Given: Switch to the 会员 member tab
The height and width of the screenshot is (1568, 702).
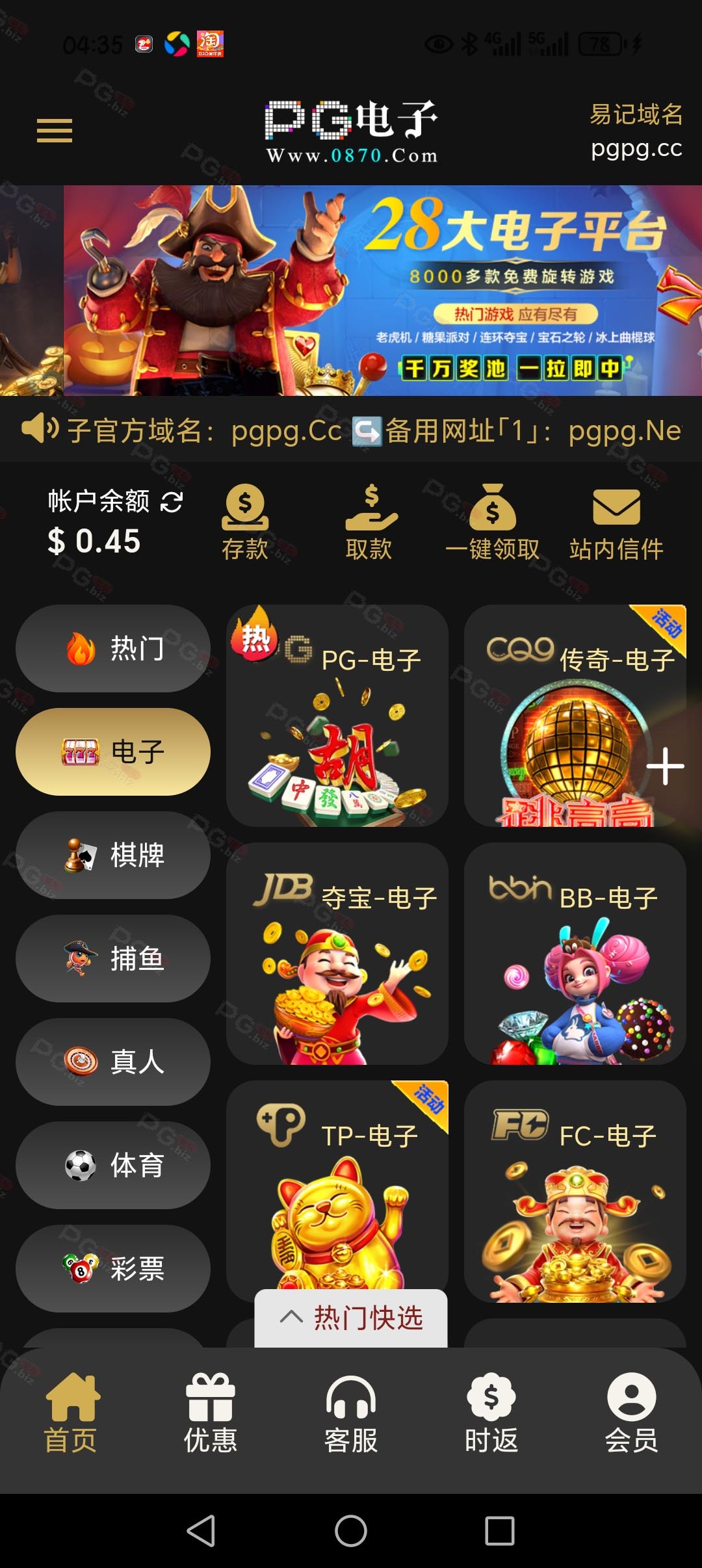Looking at the screenshot, I should pyautogui.click(x=632, y=1413).
